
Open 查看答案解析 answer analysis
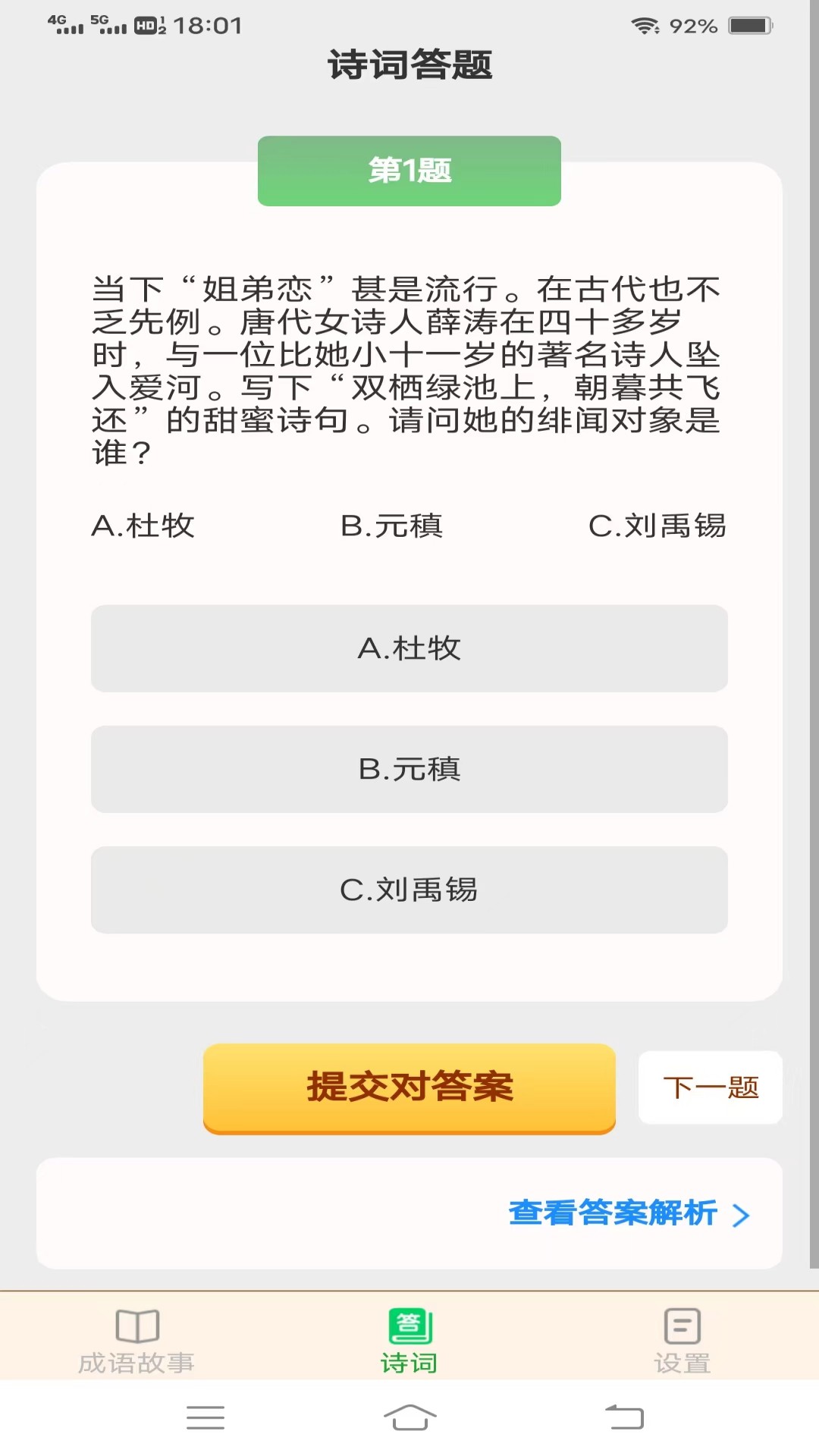pos(629,1213)
